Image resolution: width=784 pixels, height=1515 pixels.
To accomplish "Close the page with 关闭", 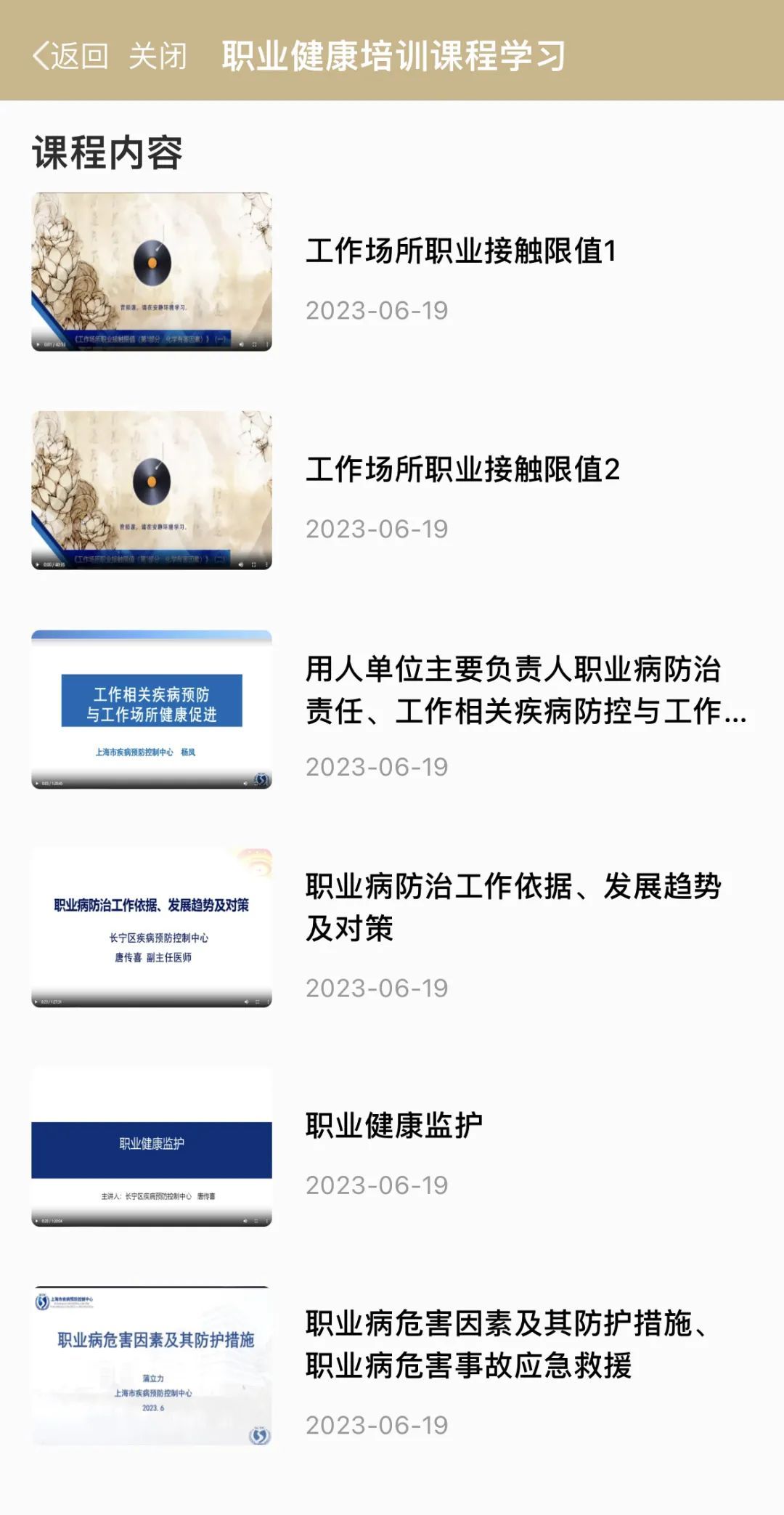I will tap(158, 56).
